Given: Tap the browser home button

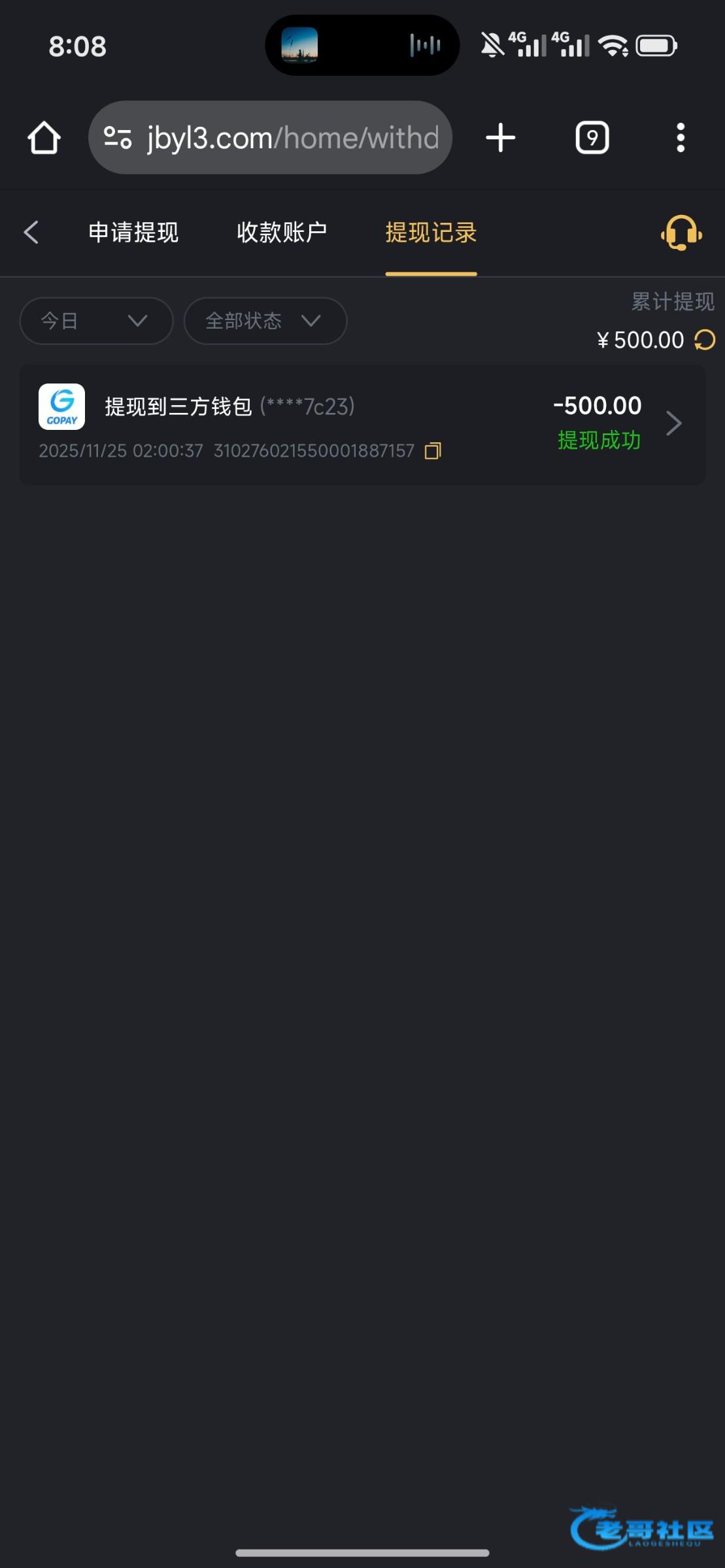Looking at the screenshot, I should click(x=44, y=138).
